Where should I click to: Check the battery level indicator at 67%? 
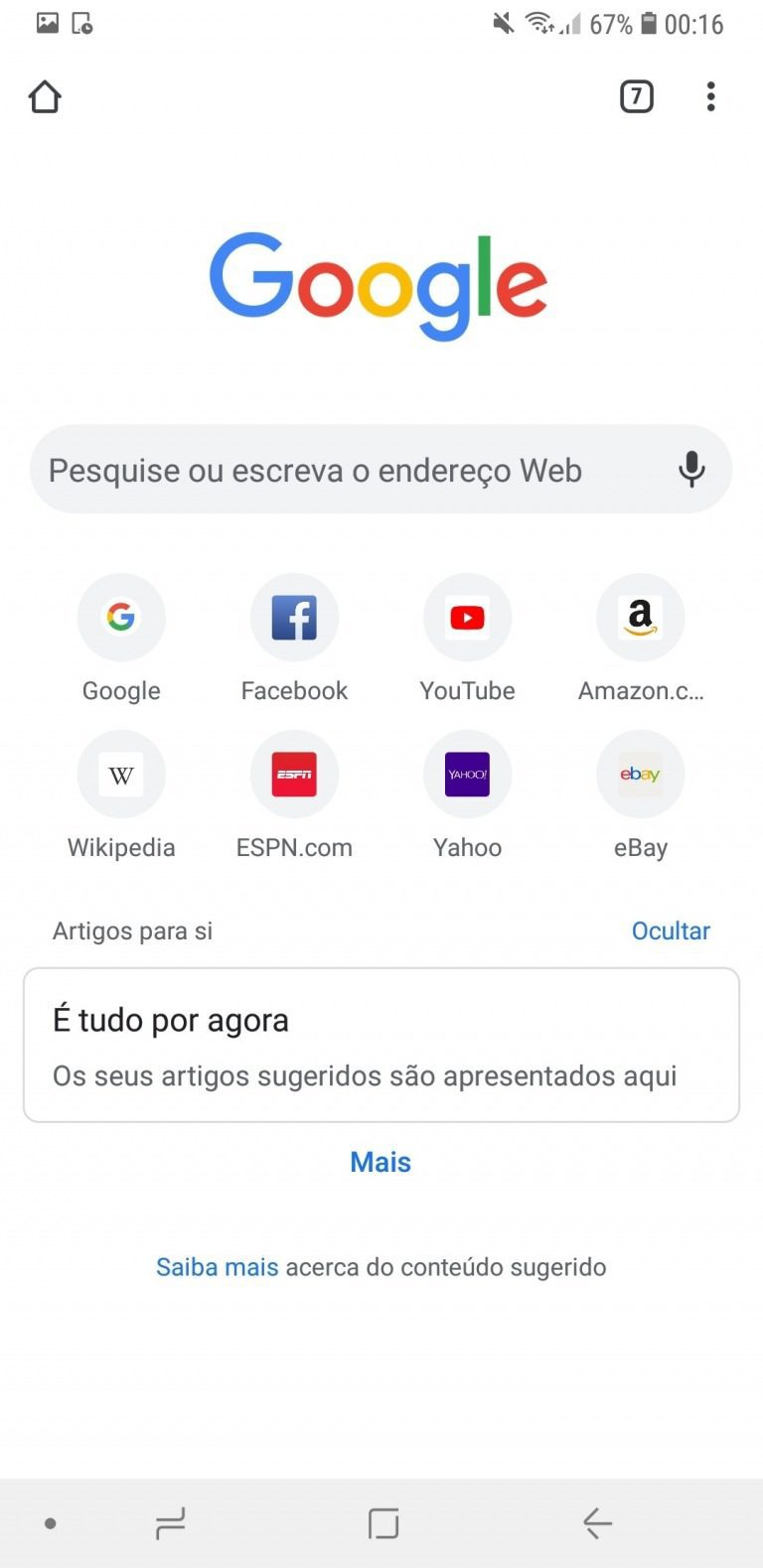(x=608, y=23)
